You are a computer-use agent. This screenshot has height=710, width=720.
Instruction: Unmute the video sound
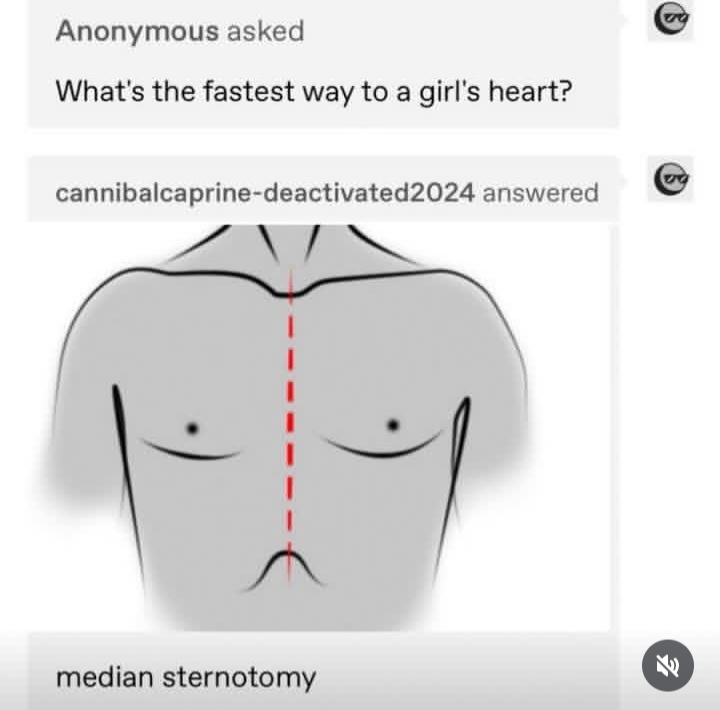click(x=668, y=665)
